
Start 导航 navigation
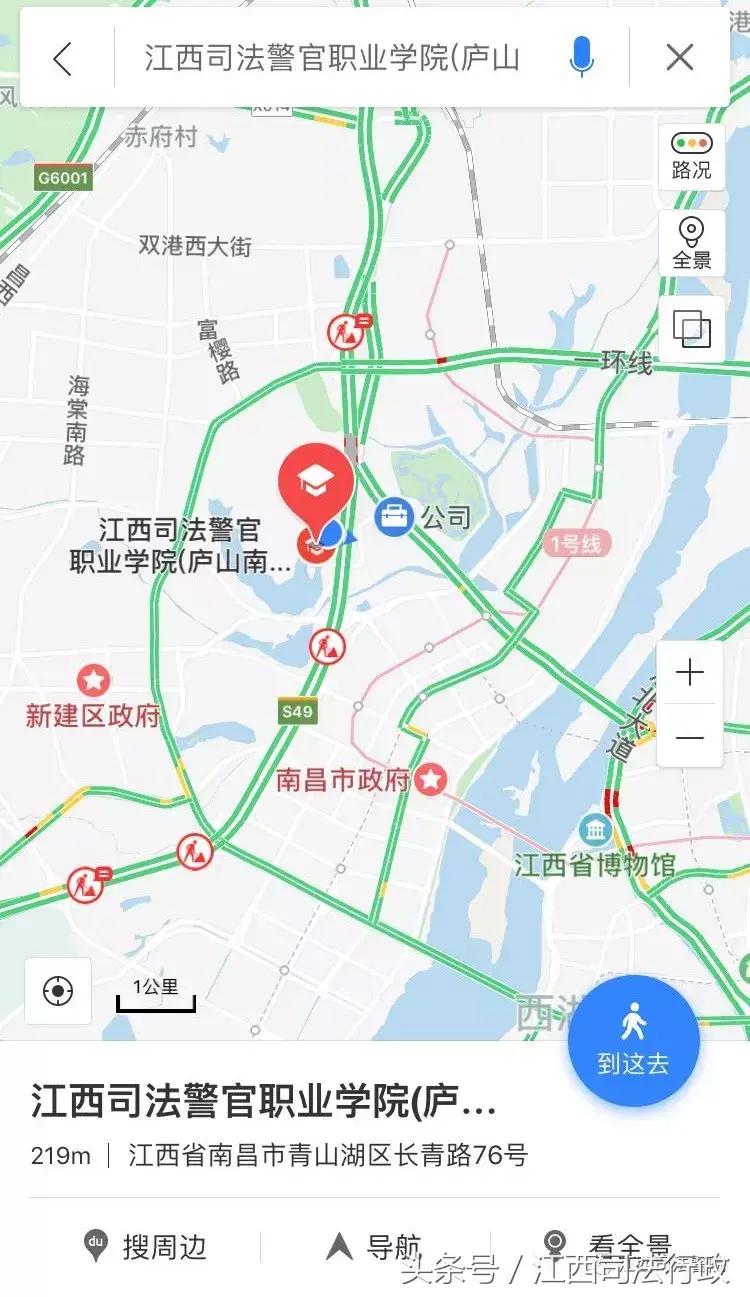pos(374,1246)
